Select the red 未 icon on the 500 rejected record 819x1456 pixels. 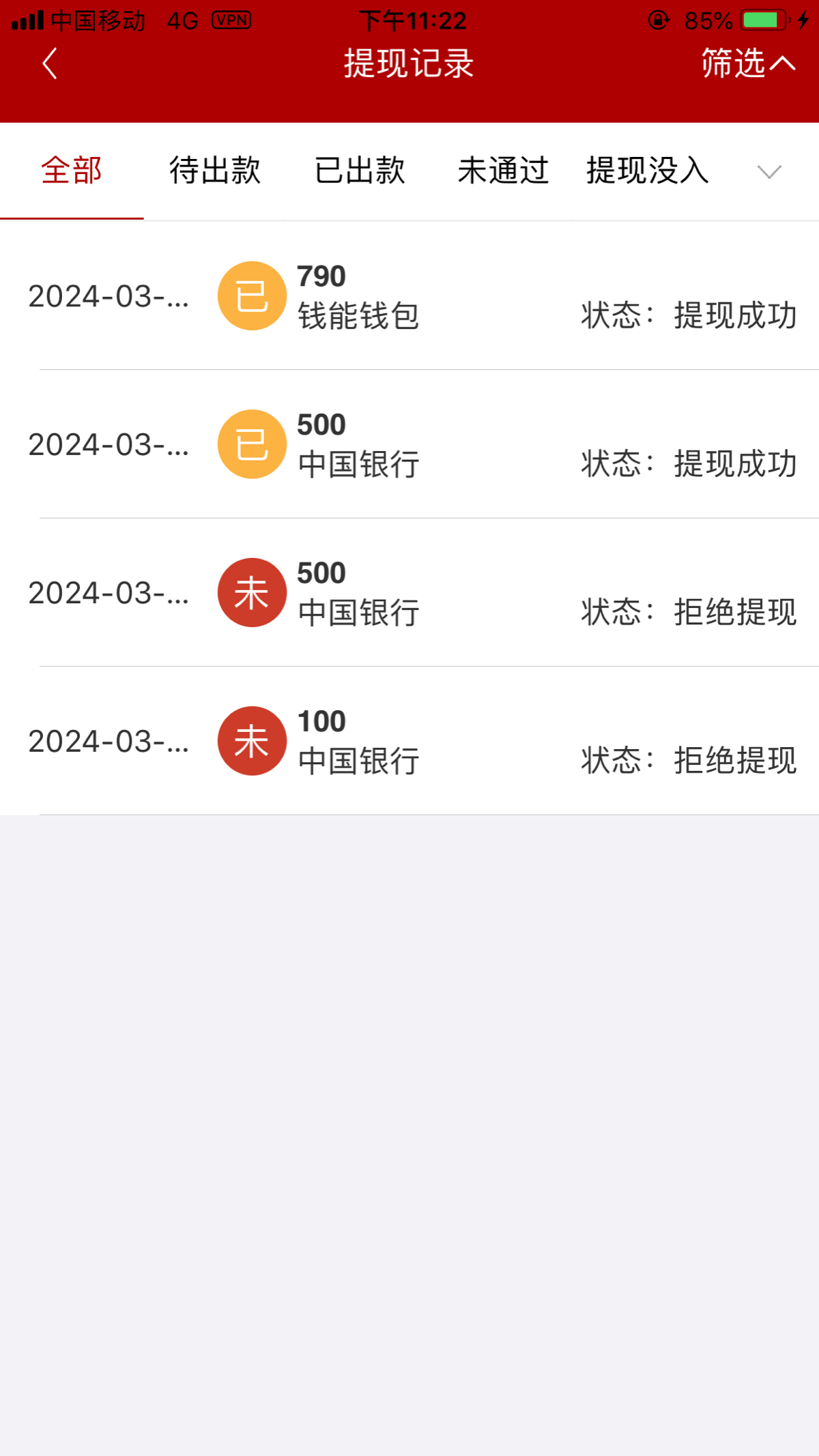(x=251, y=592)
